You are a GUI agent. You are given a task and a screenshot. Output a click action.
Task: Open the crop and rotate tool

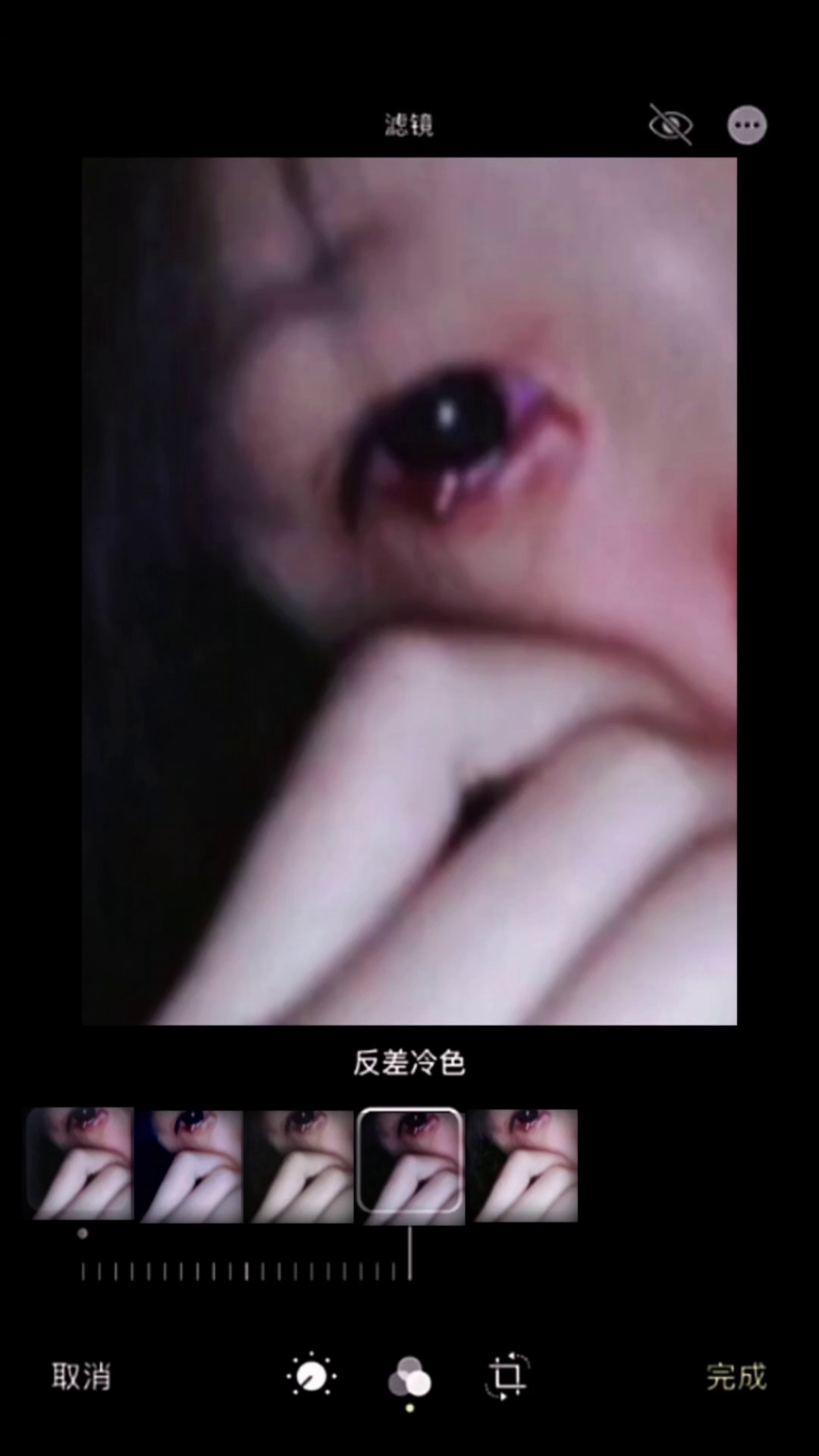tap(507, 1376)
